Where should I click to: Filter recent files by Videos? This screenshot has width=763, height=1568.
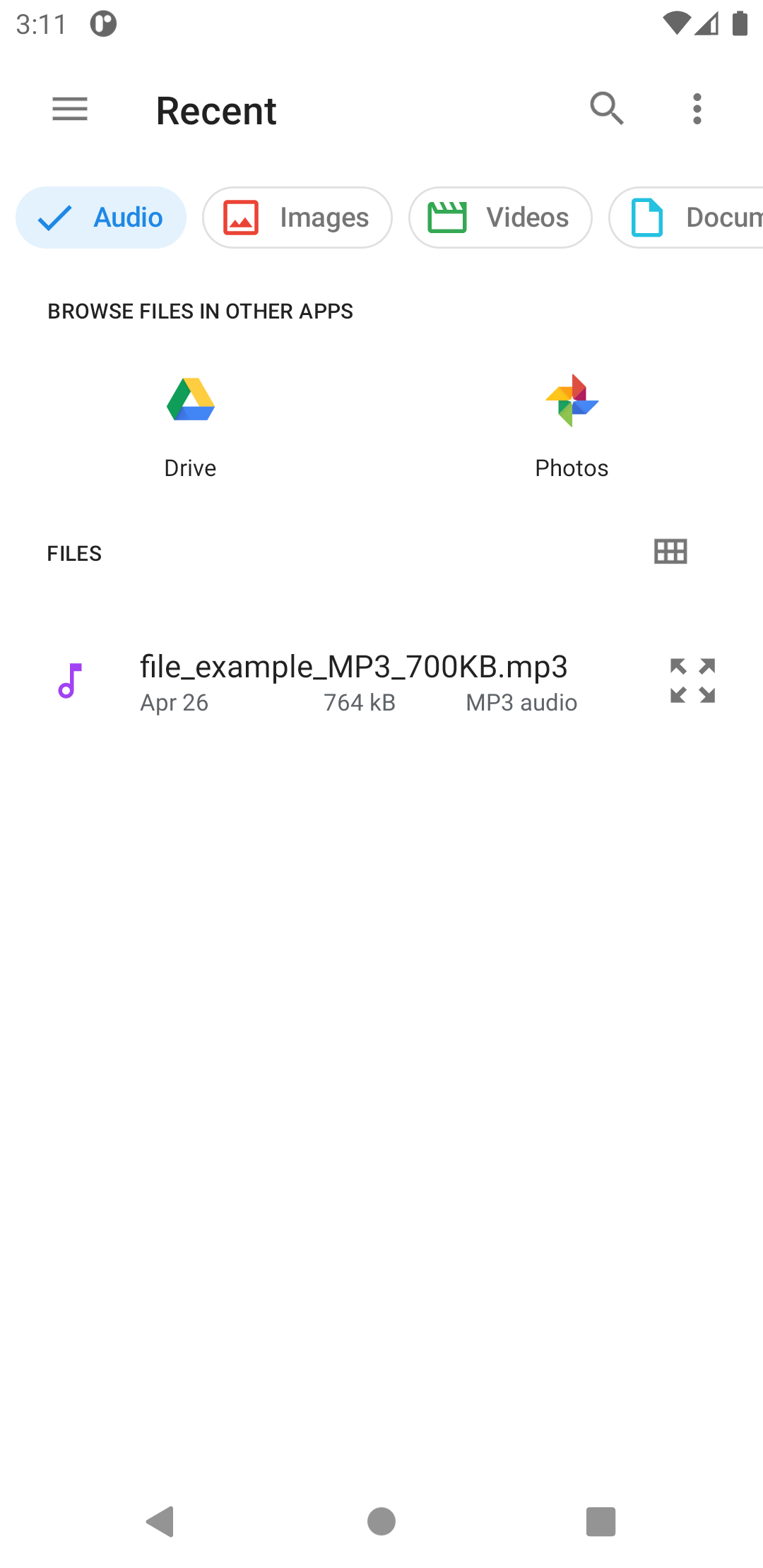click(x=500, y=218)
